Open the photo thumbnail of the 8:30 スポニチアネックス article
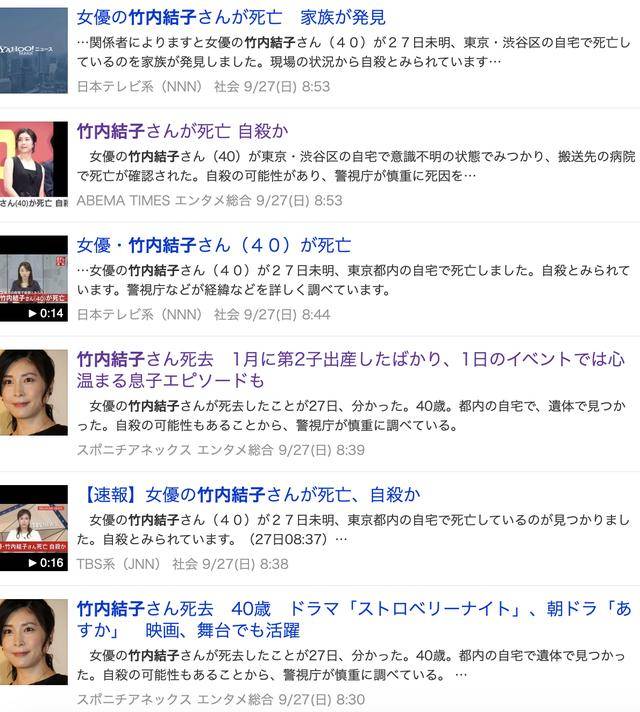The height and width of the screenshot is (712, 640). click(x=33, y=641)
